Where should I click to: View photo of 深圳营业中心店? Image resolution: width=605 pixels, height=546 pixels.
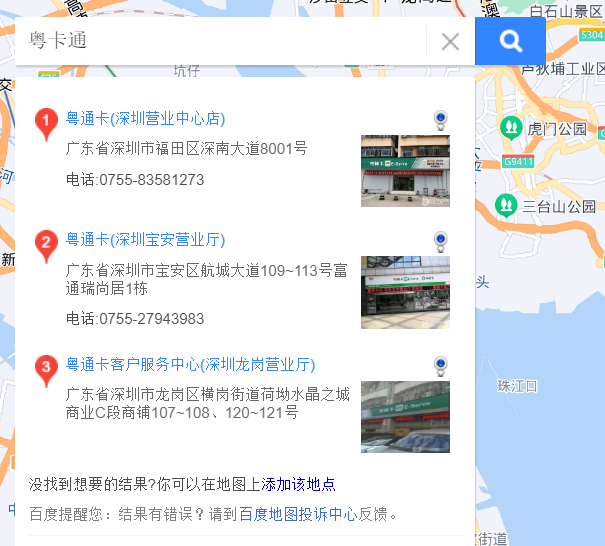click(405, 171)
